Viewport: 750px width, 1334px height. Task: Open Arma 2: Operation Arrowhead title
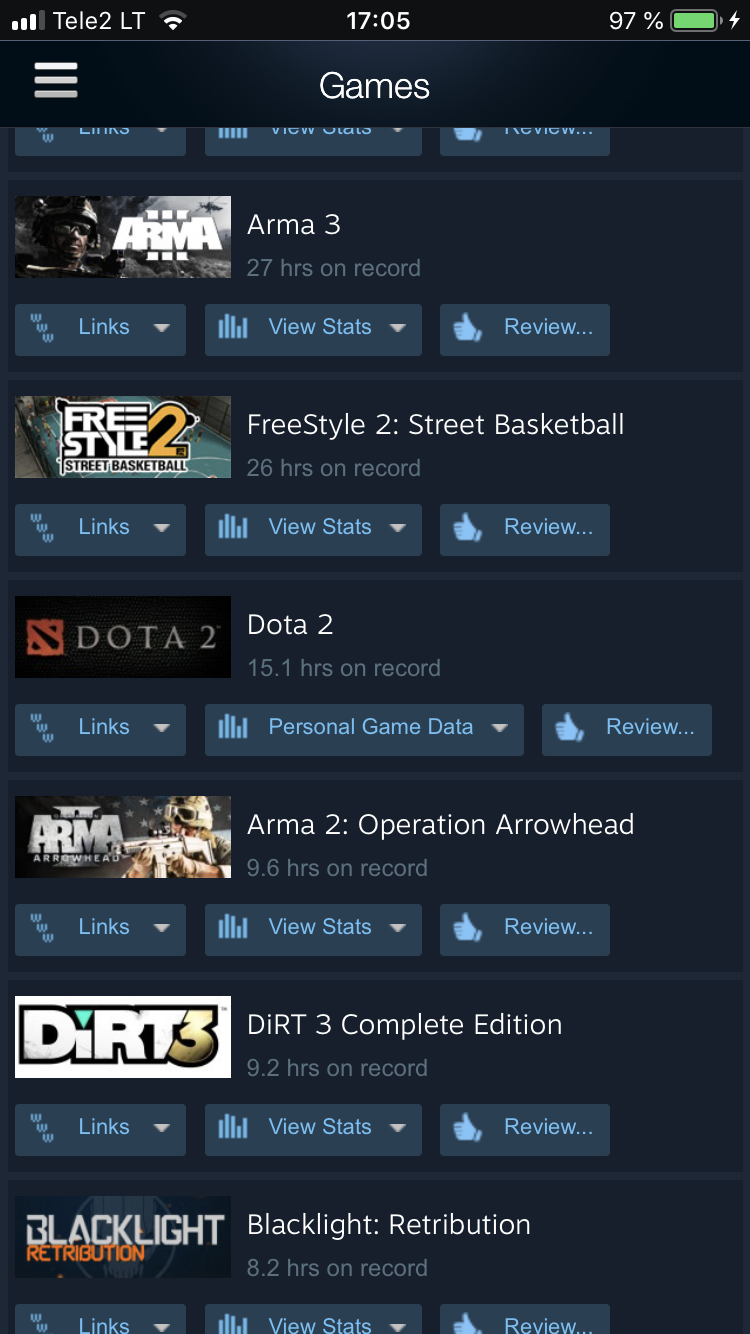click(x=441, y=825)
